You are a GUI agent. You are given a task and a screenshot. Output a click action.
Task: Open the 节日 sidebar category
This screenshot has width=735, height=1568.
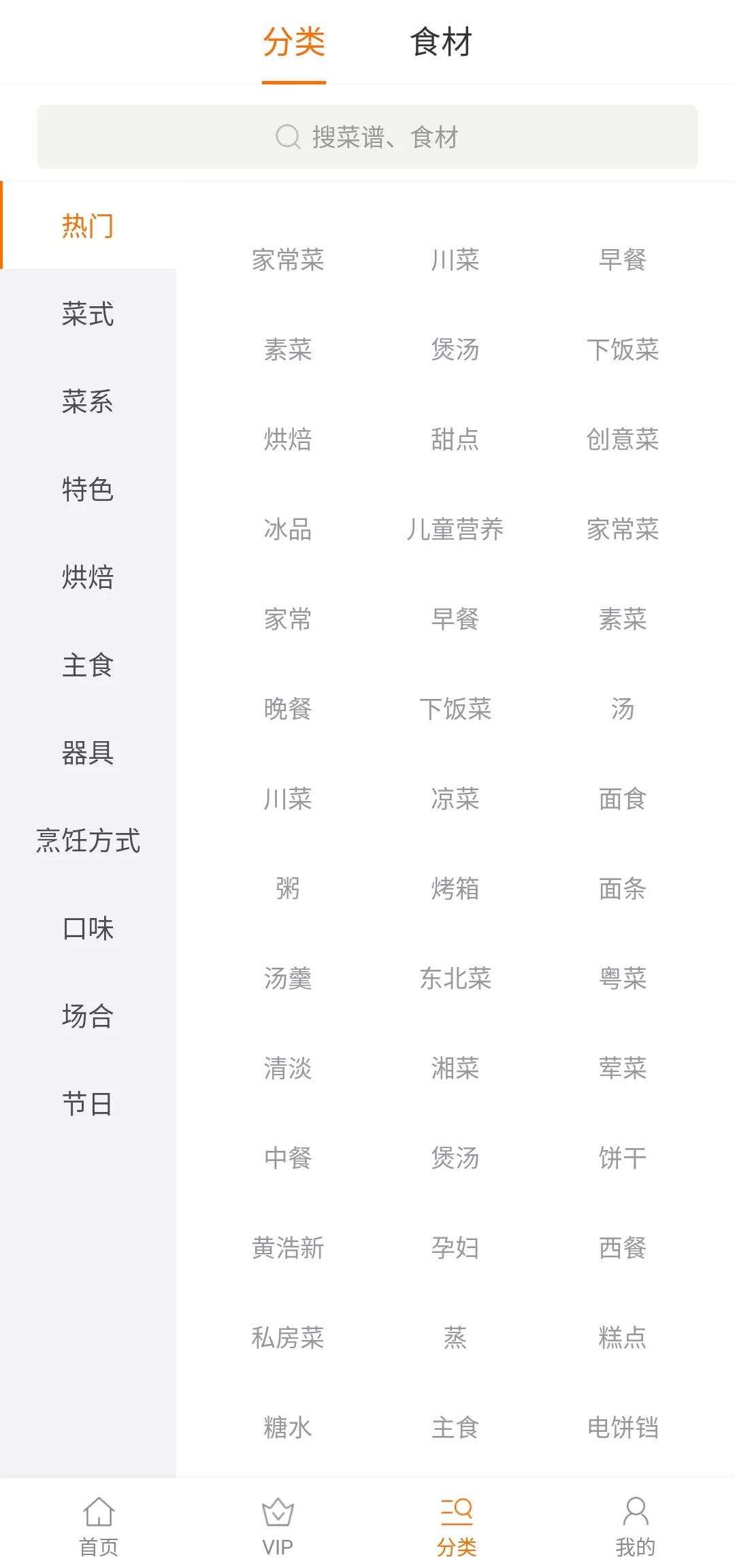pyautogui.click(x=88, y=1104)
